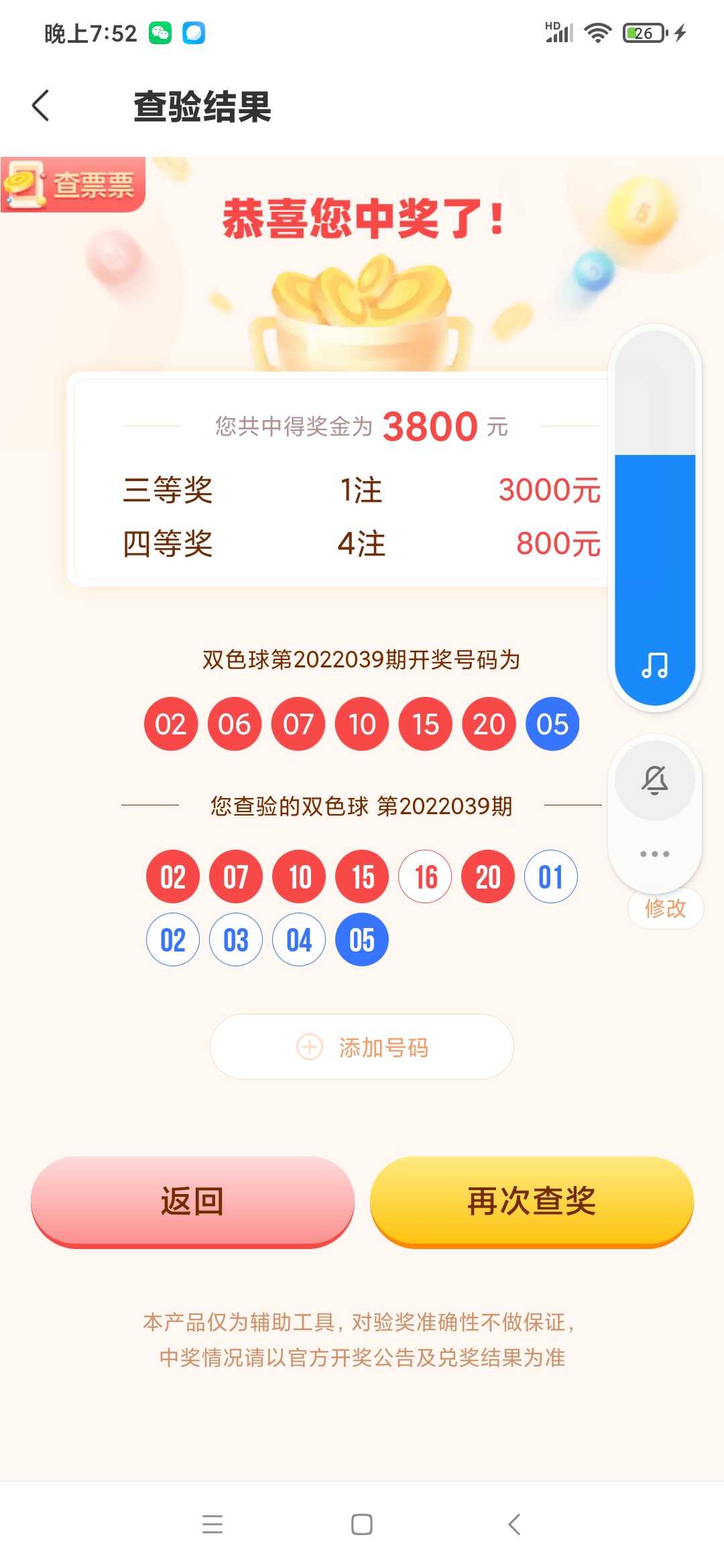
Task: Open more volume settings via three dots
Action: coord(655,854)
